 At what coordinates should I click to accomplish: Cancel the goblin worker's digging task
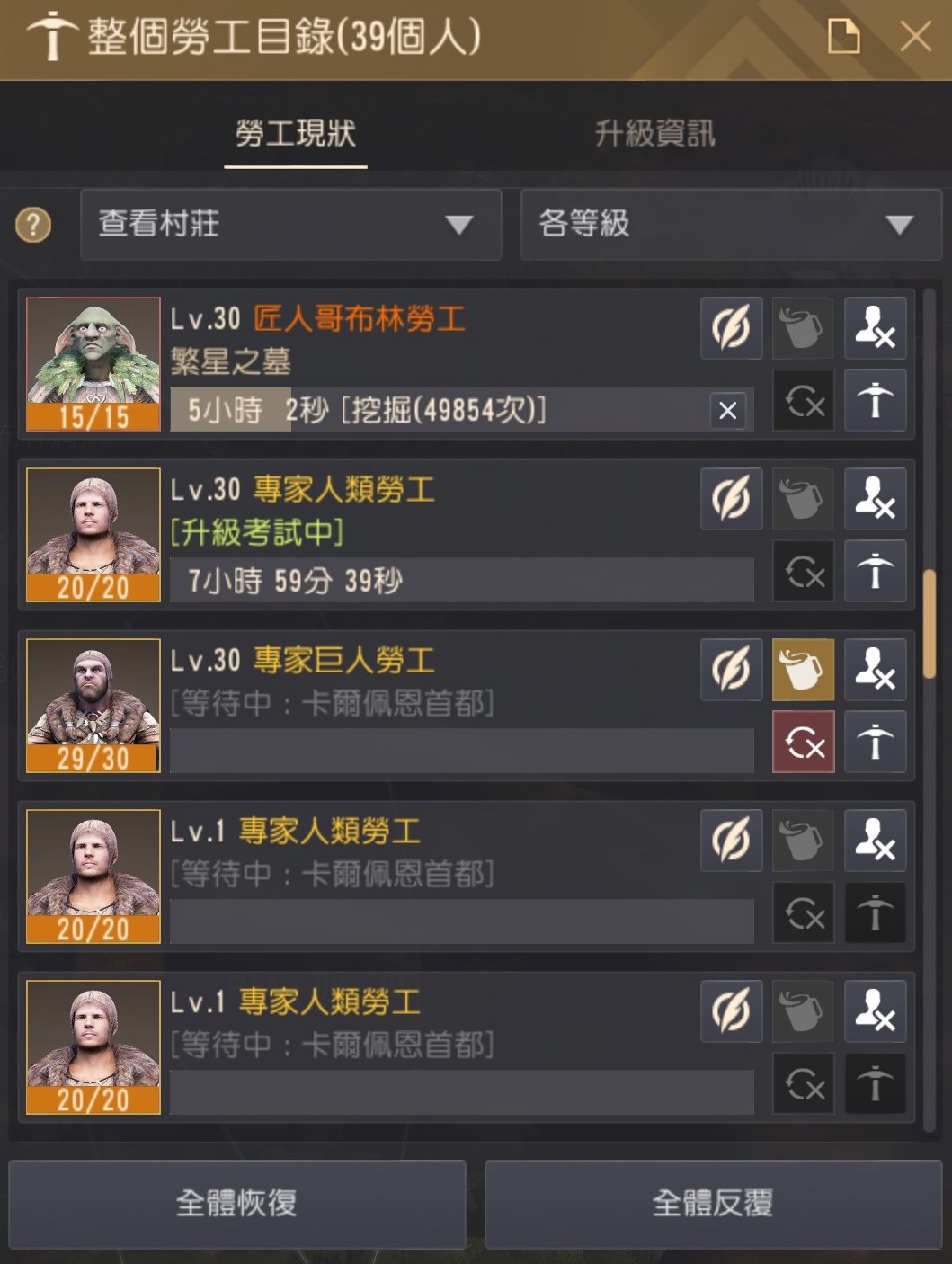point(727,411)
